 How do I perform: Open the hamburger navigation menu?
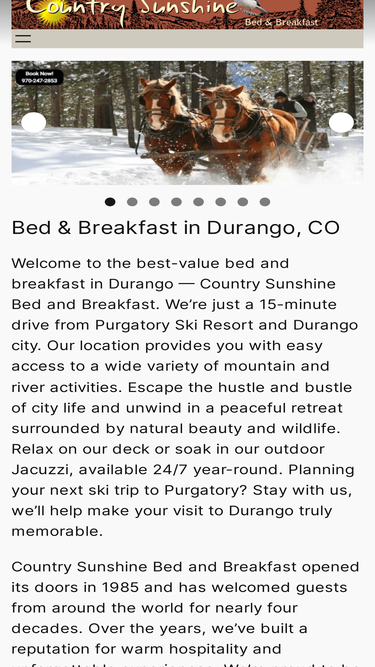tap(23, 39)
